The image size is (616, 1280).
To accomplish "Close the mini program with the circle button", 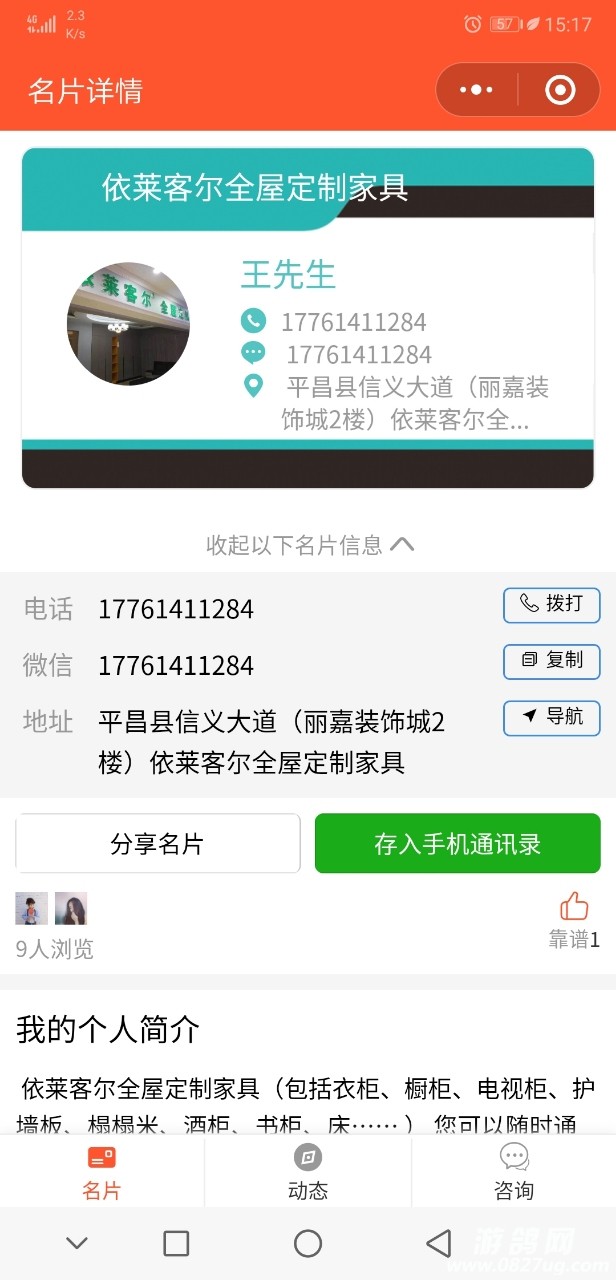I will coord(559,90).
